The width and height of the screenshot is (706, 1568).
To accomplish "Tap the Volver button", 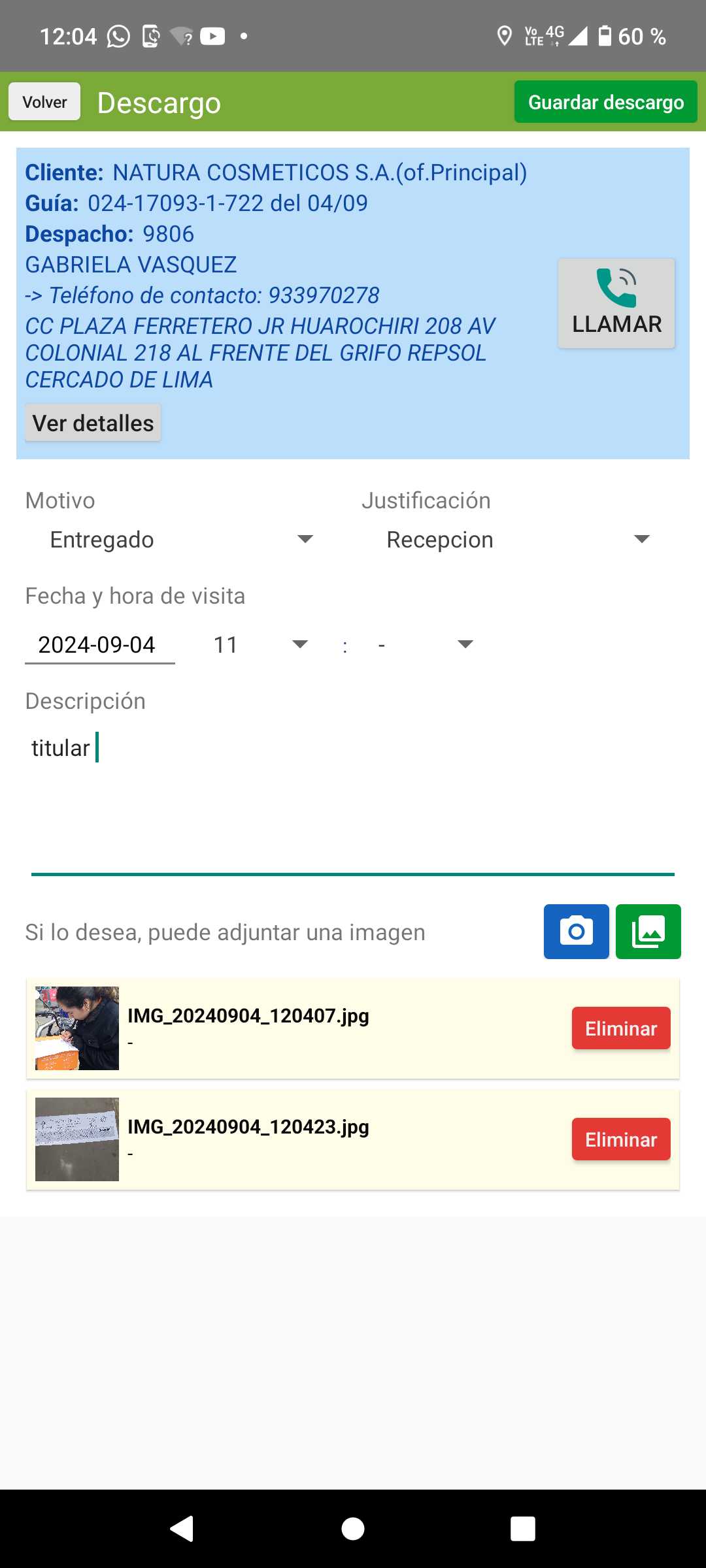I will [44, 102].
